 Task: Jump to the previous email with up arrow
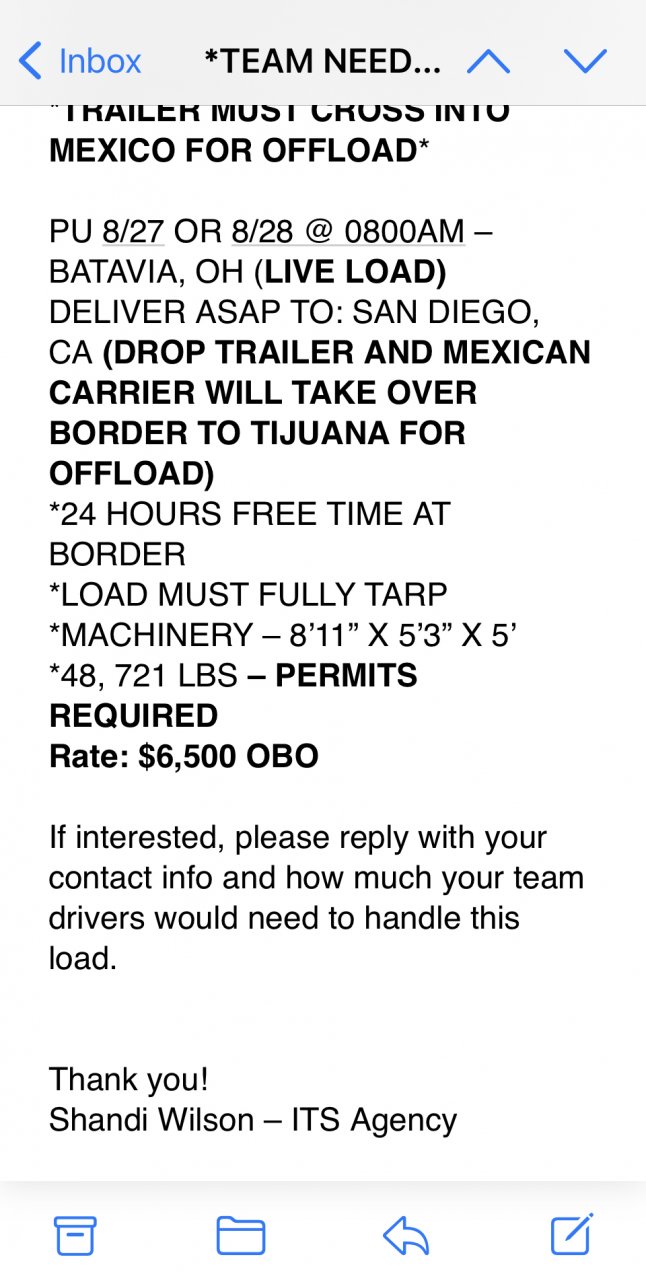[x=488, y=62]
